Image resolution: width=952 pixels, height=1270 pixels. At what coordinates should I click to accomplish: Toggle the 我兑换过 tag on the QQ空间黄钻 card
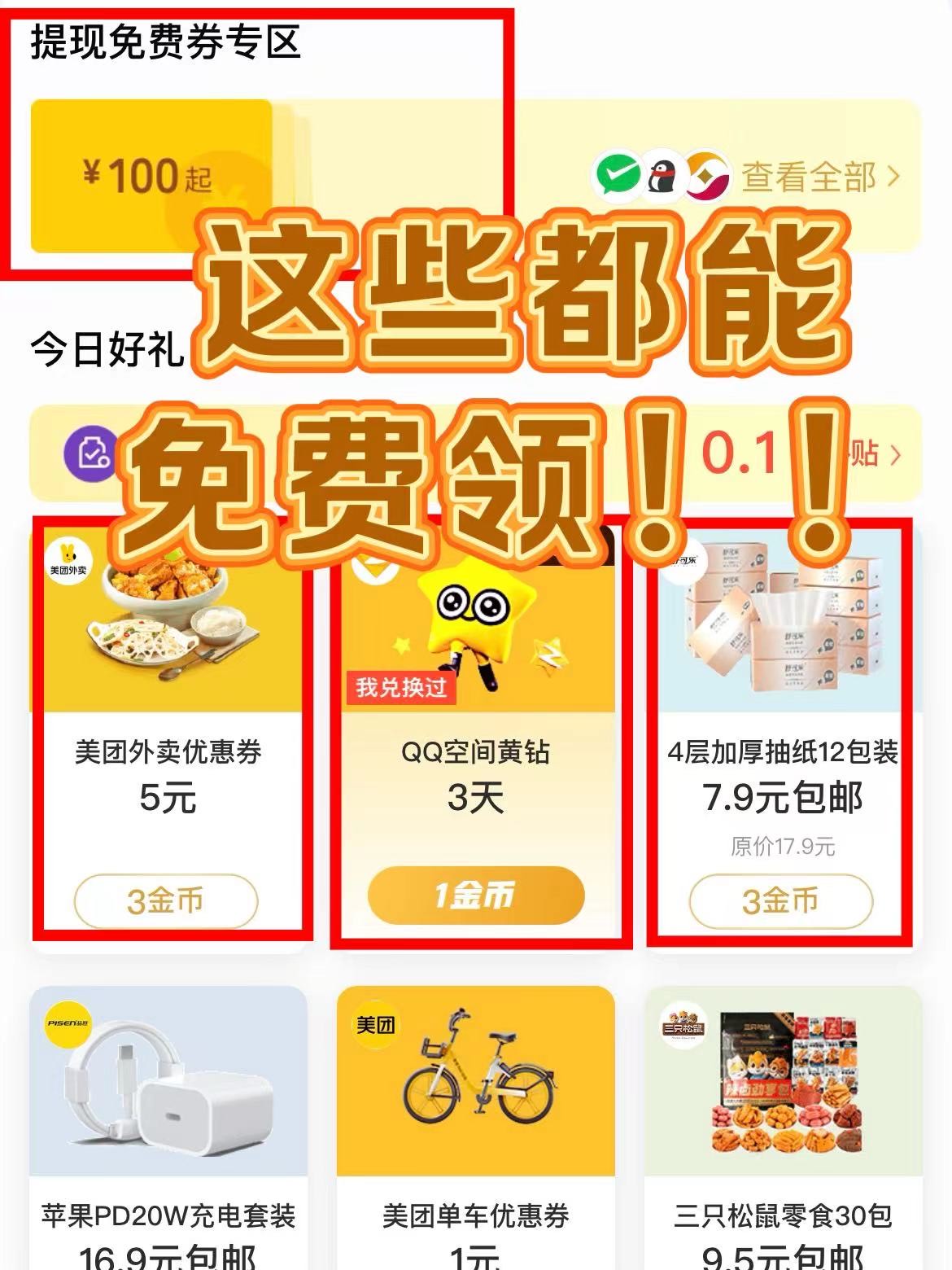tap(403, 686)
